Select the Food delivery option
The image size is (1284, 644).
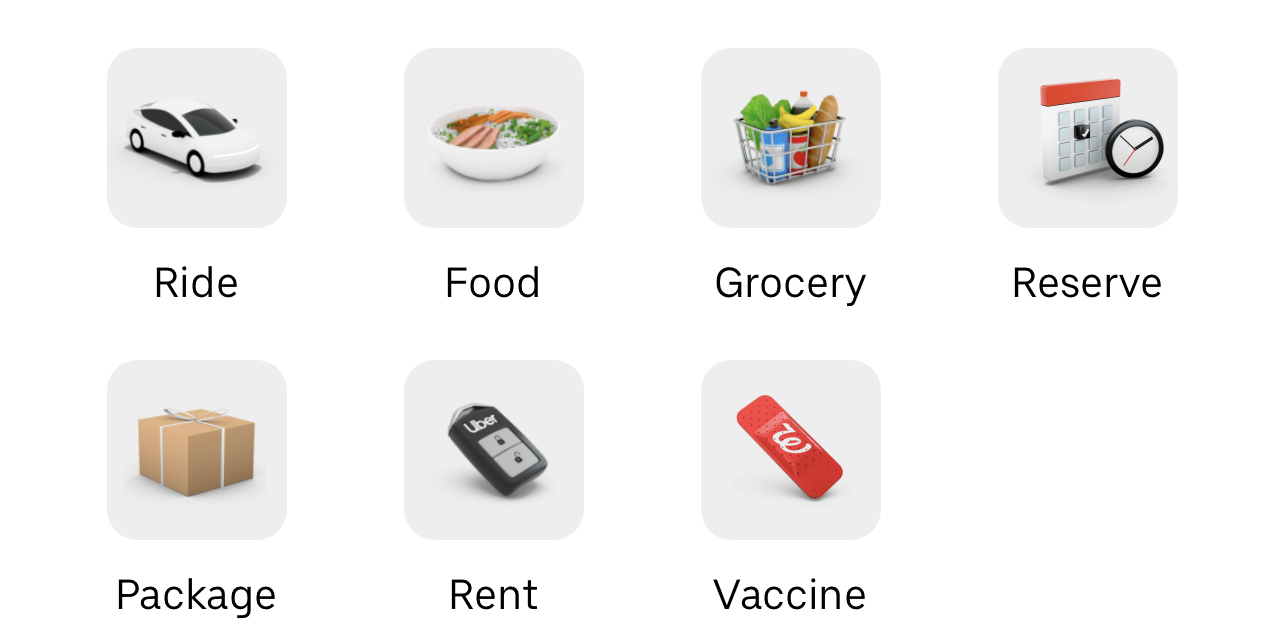(493, 138)
